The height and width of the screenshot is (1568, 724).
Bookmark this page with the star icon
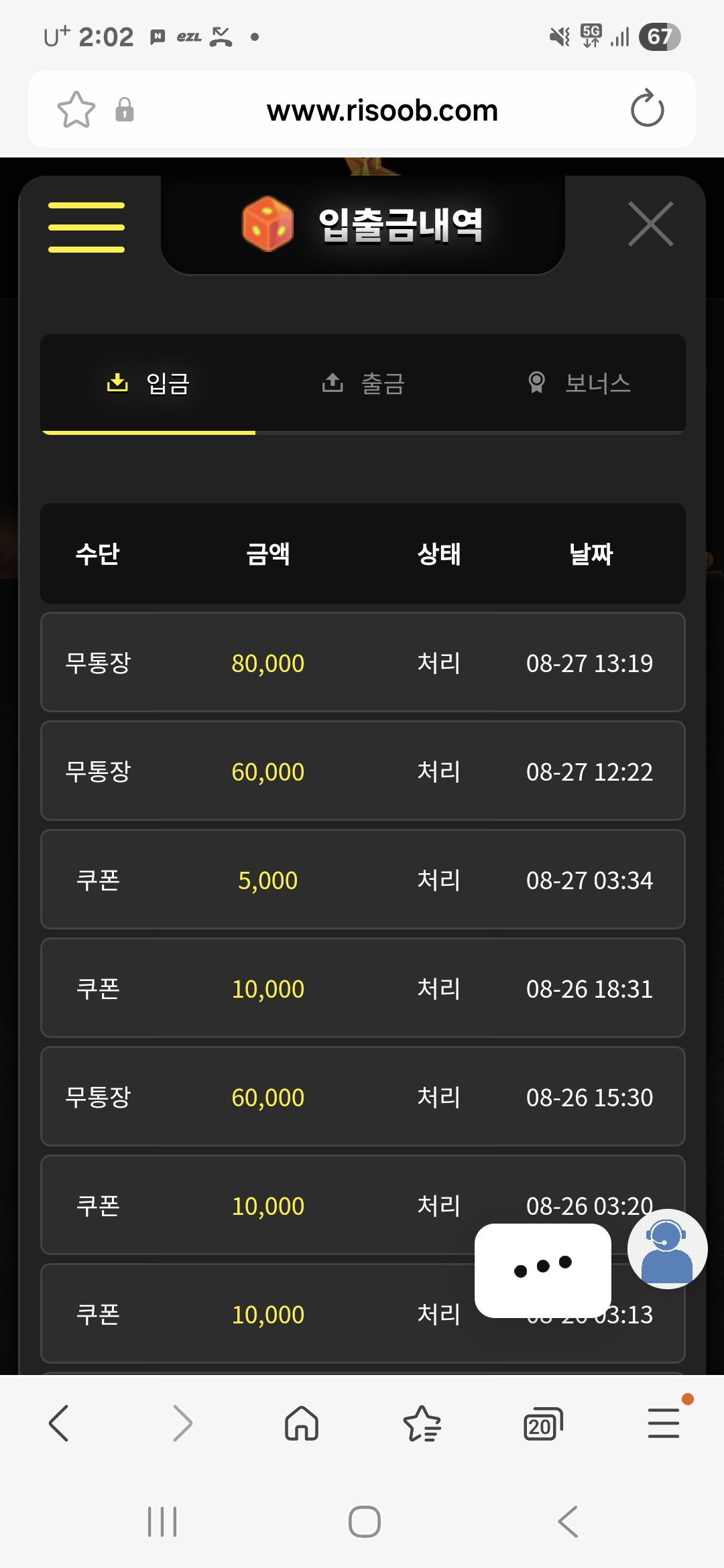coord(76,109)
